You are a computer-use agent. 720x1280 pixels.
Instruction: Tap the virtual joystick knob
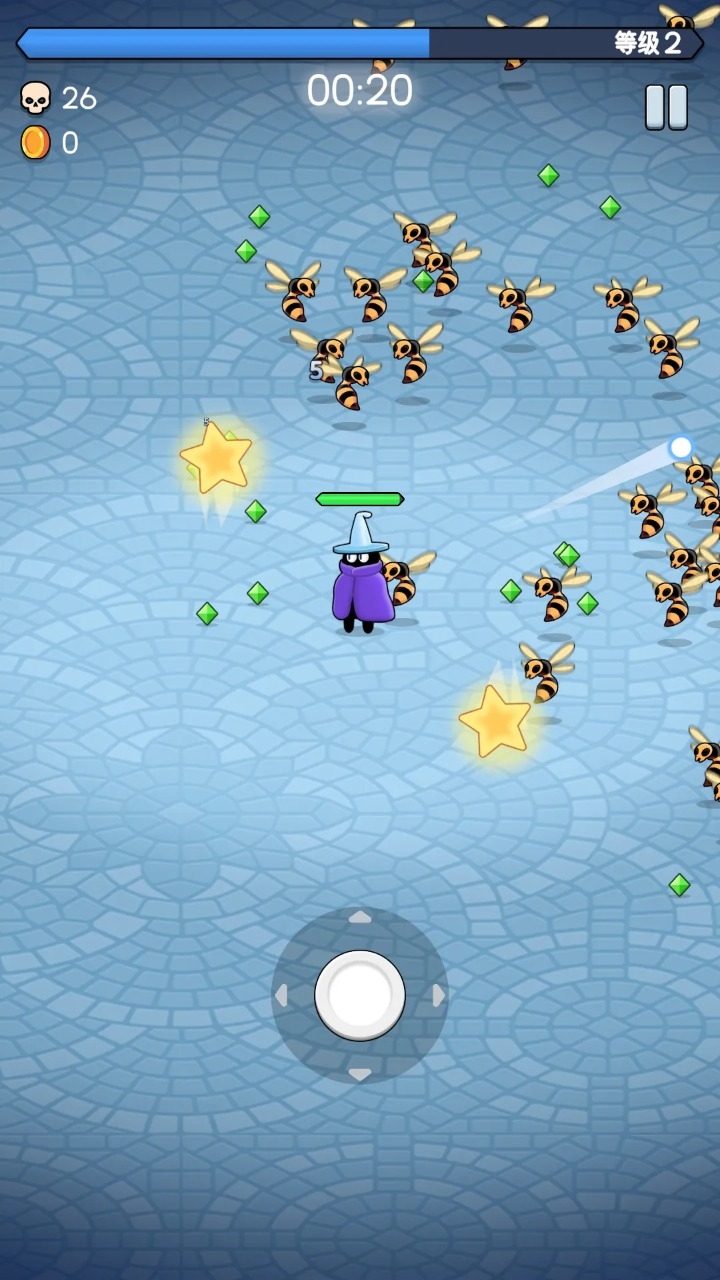pyautogui.click(x=360, y=995)
